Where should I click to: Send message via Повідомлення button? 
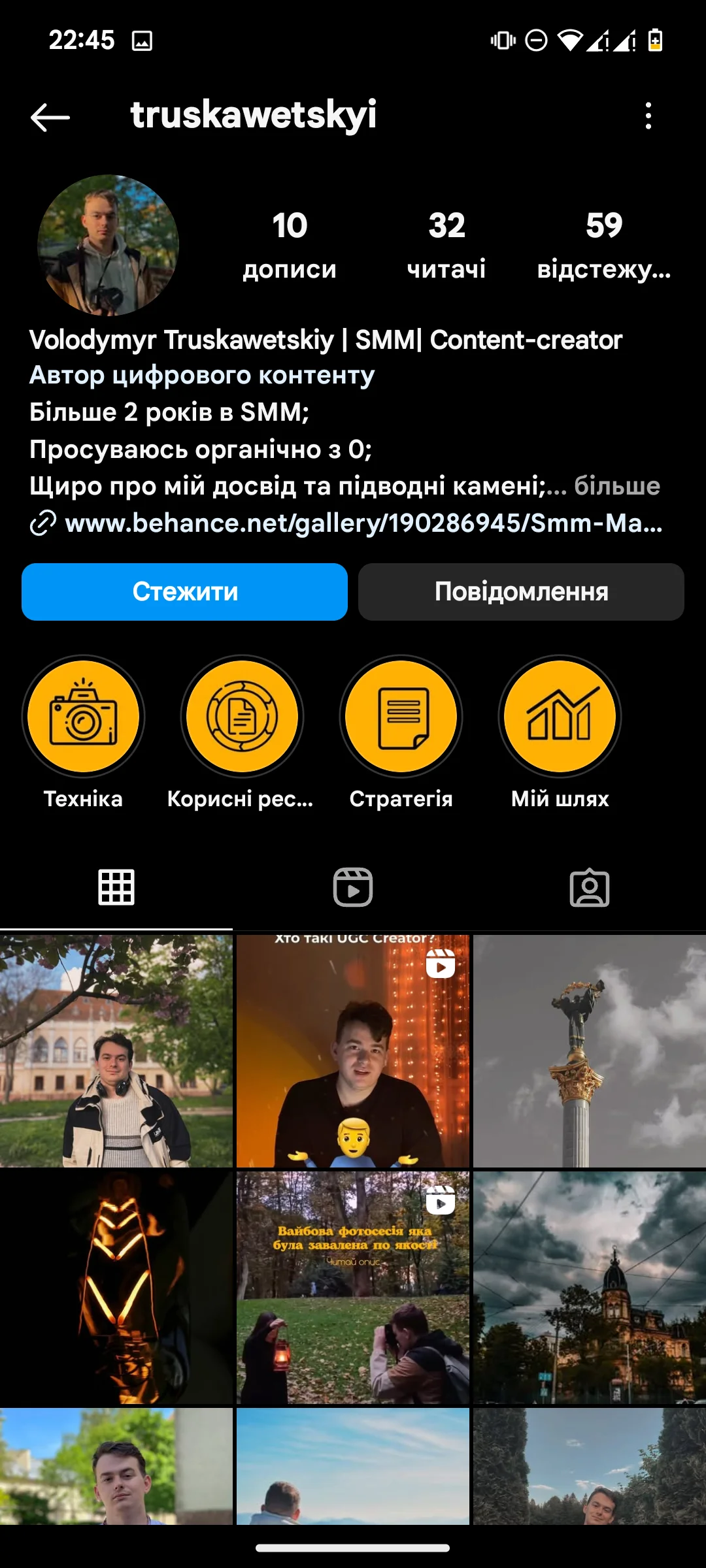[x=521, y=592]
